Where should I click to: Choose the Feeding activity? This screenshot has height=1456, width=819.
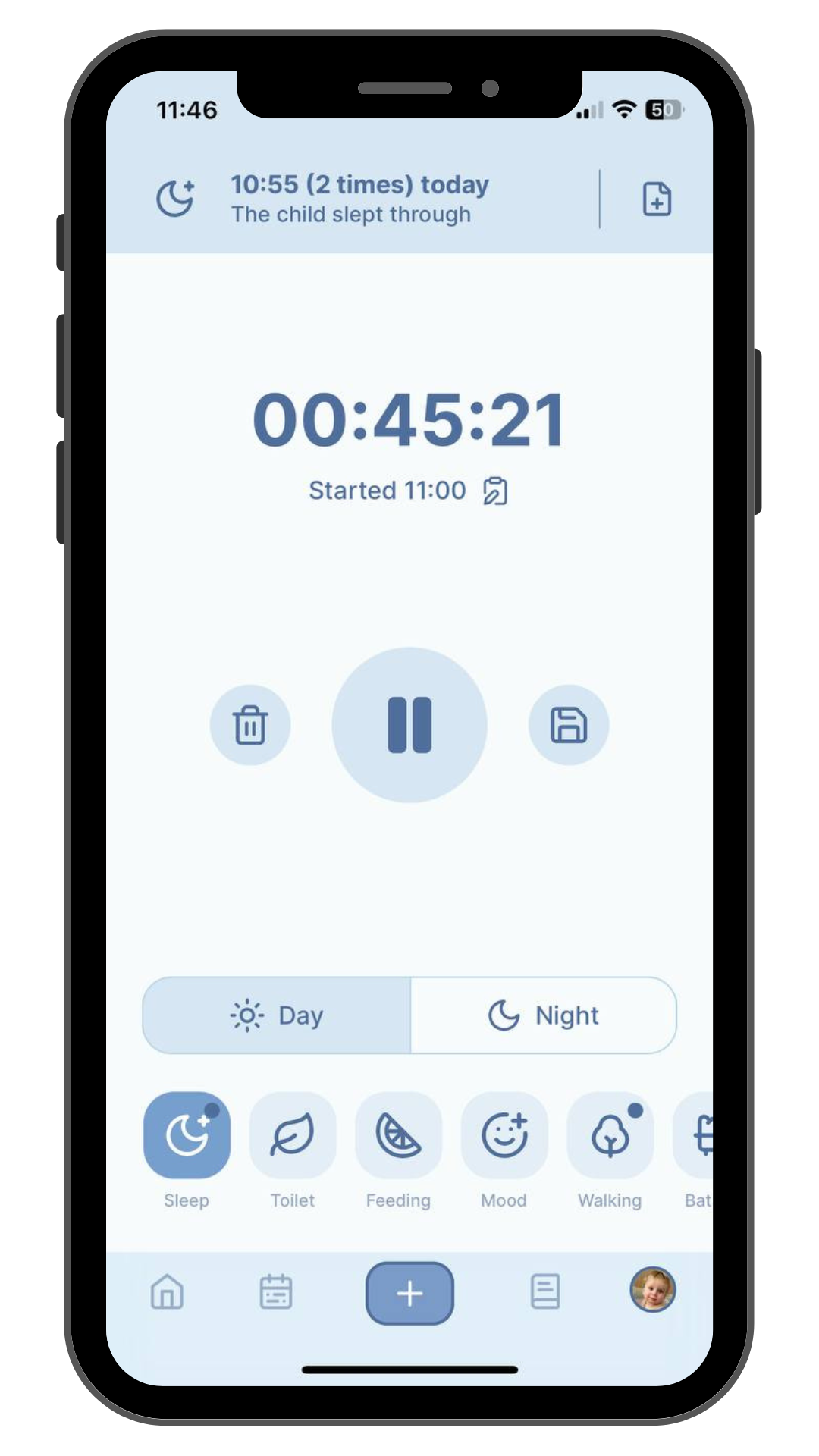[398, 1135]
